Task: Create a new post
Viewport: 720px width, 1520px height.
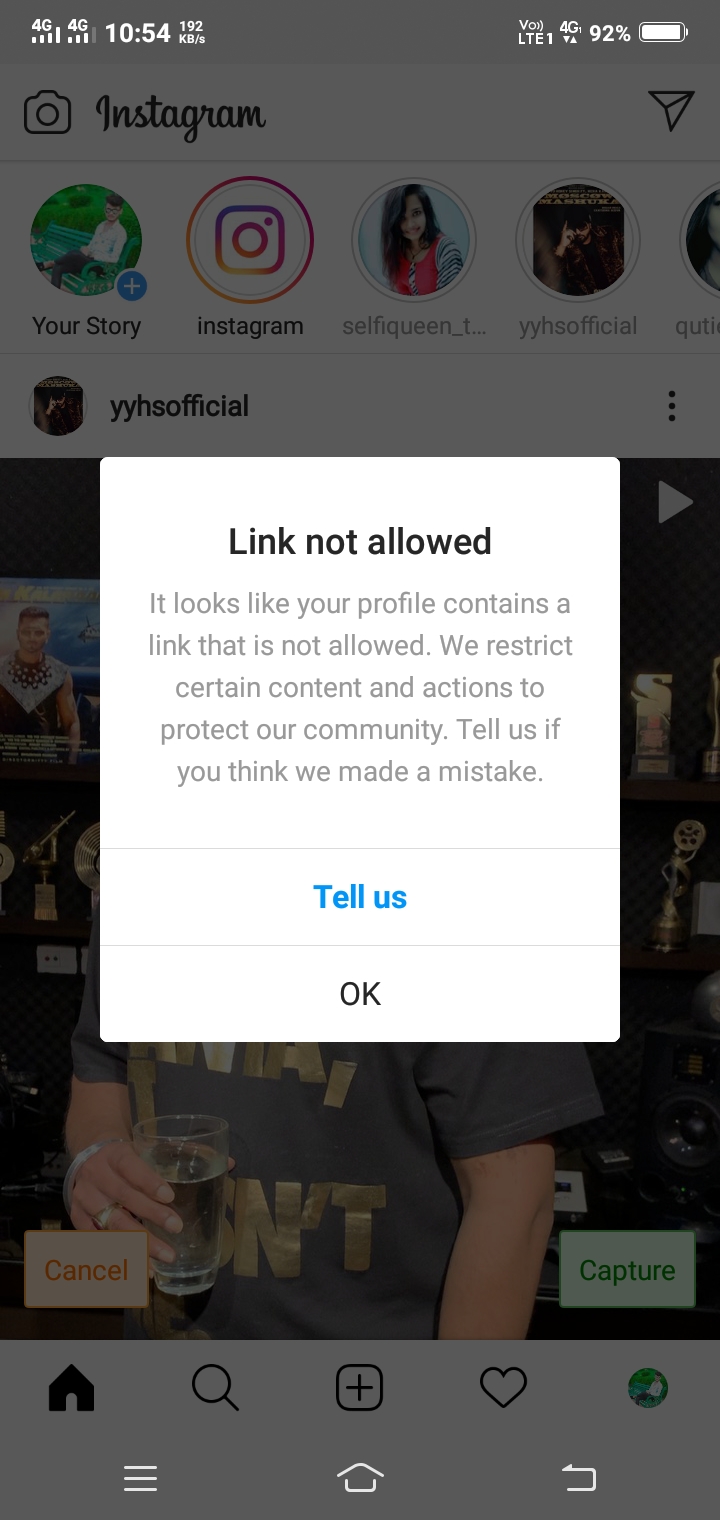Action: [359, 1388]
